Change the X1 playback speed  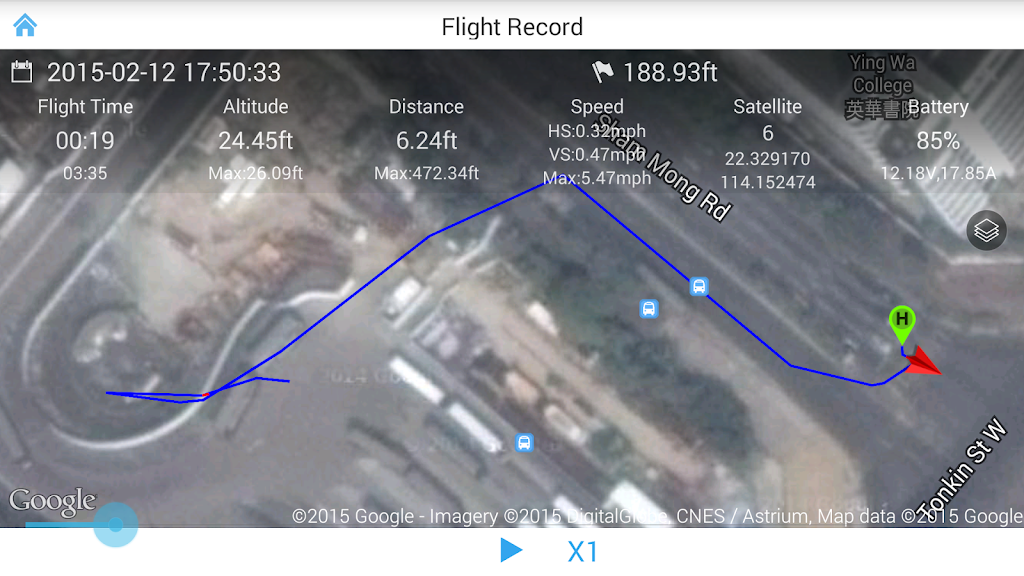click(582, 551)
